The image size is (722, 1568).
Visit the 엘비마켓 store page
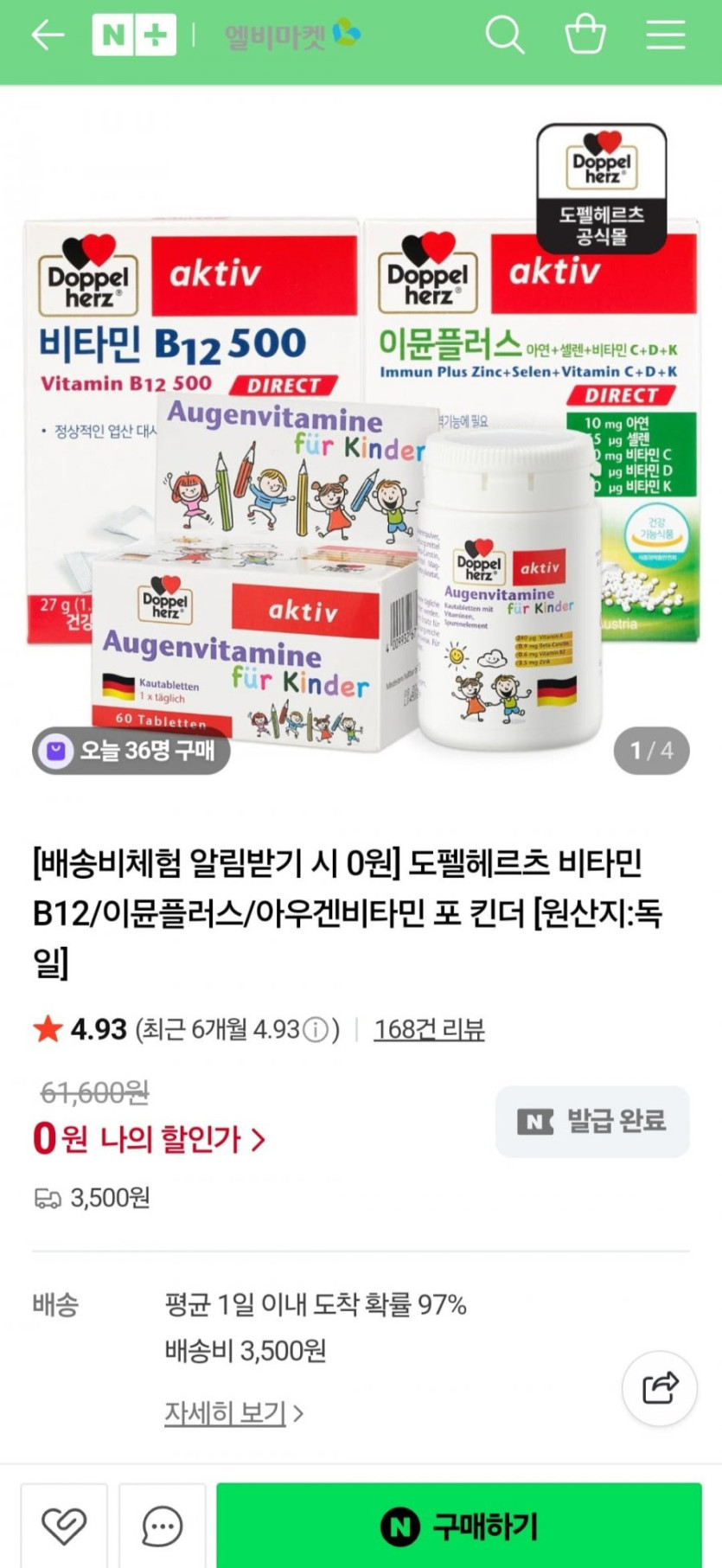point(292,35)
